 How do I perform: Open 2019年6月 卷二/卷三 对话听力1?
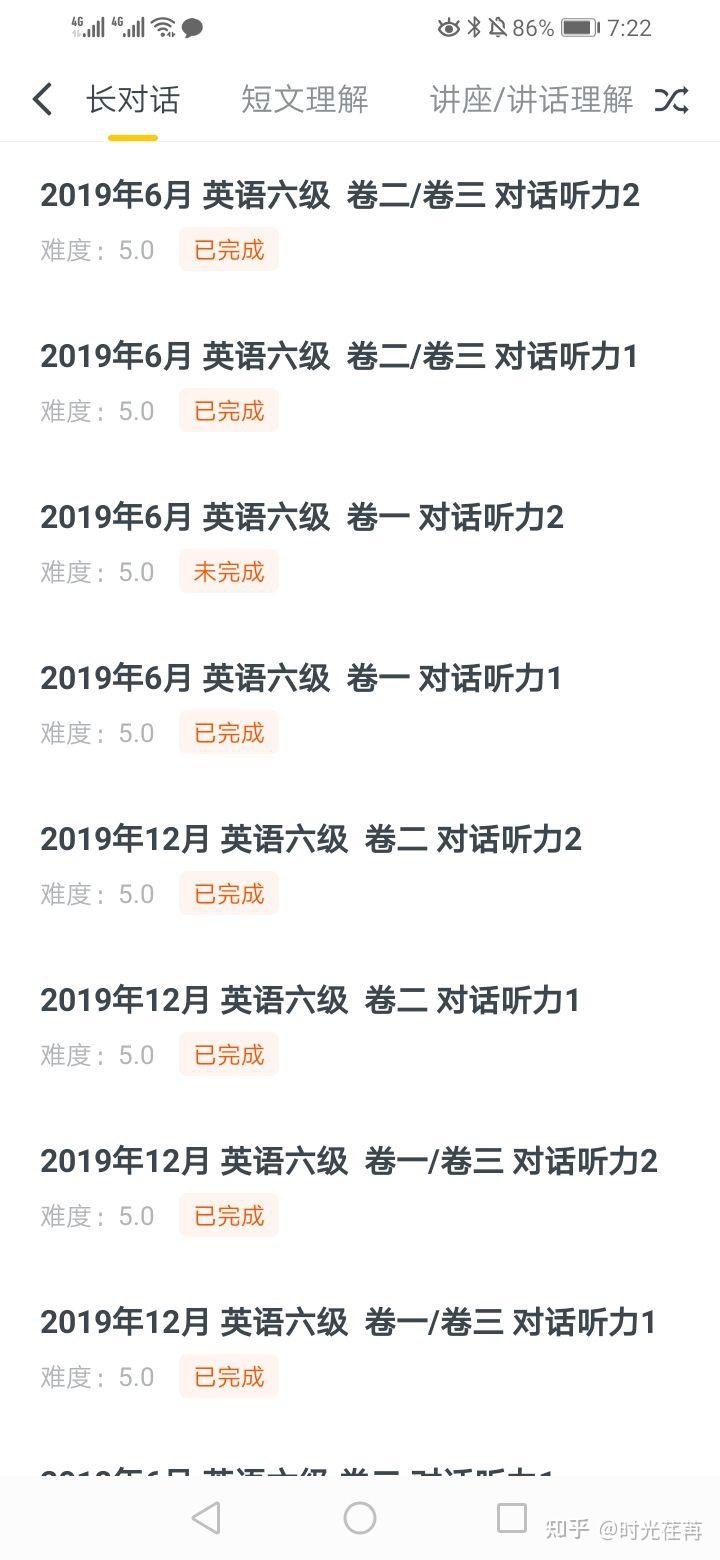(338, 357)
